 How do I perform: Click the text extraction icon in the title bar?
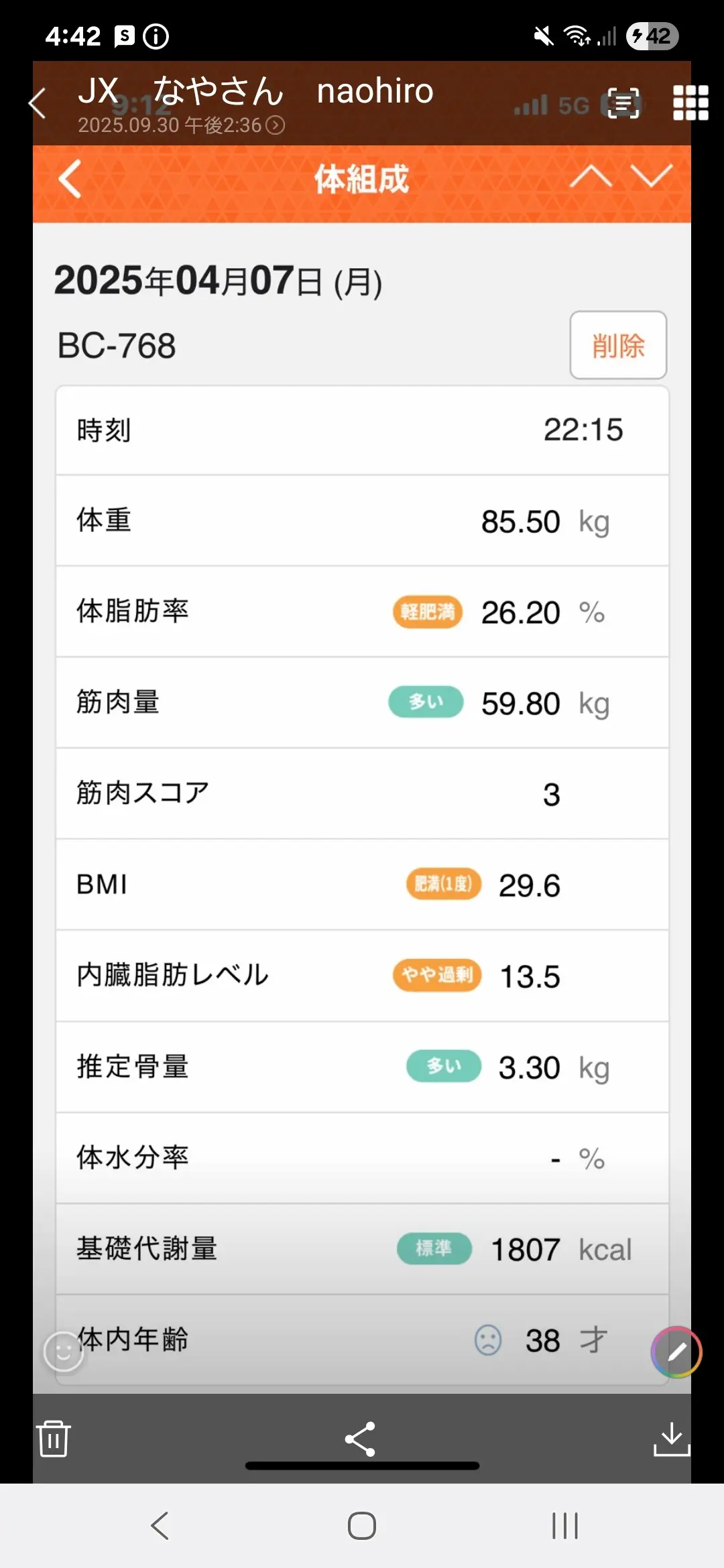tap(623, 104)
